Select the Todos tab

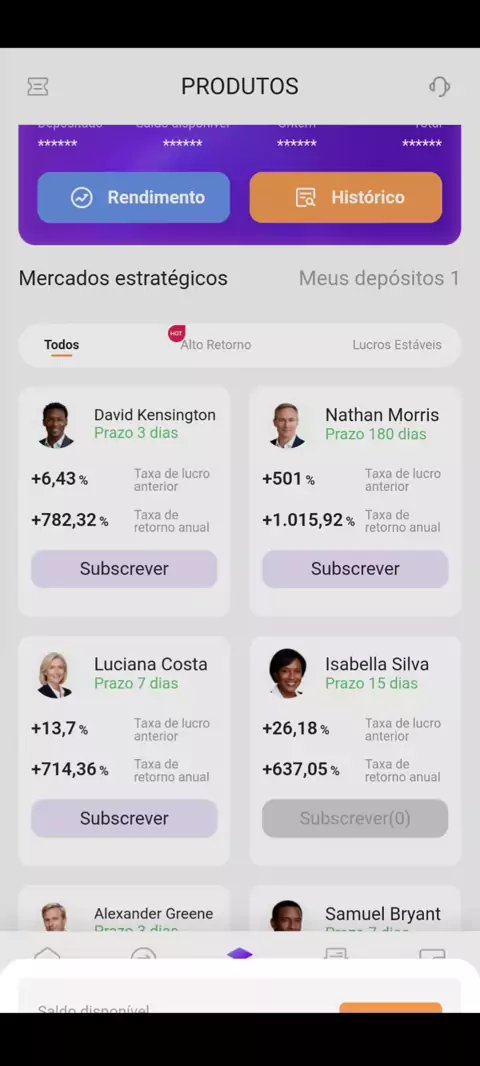62,345
